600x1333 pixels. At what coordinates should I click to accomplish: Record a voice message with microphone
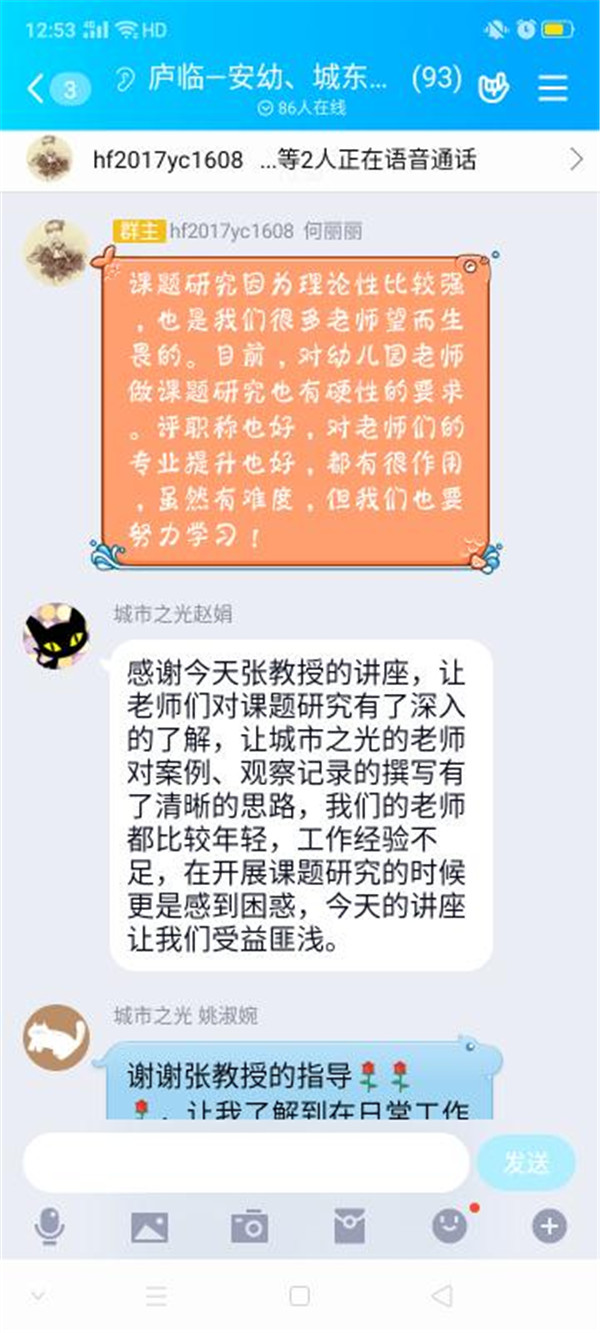point(49,1225)
